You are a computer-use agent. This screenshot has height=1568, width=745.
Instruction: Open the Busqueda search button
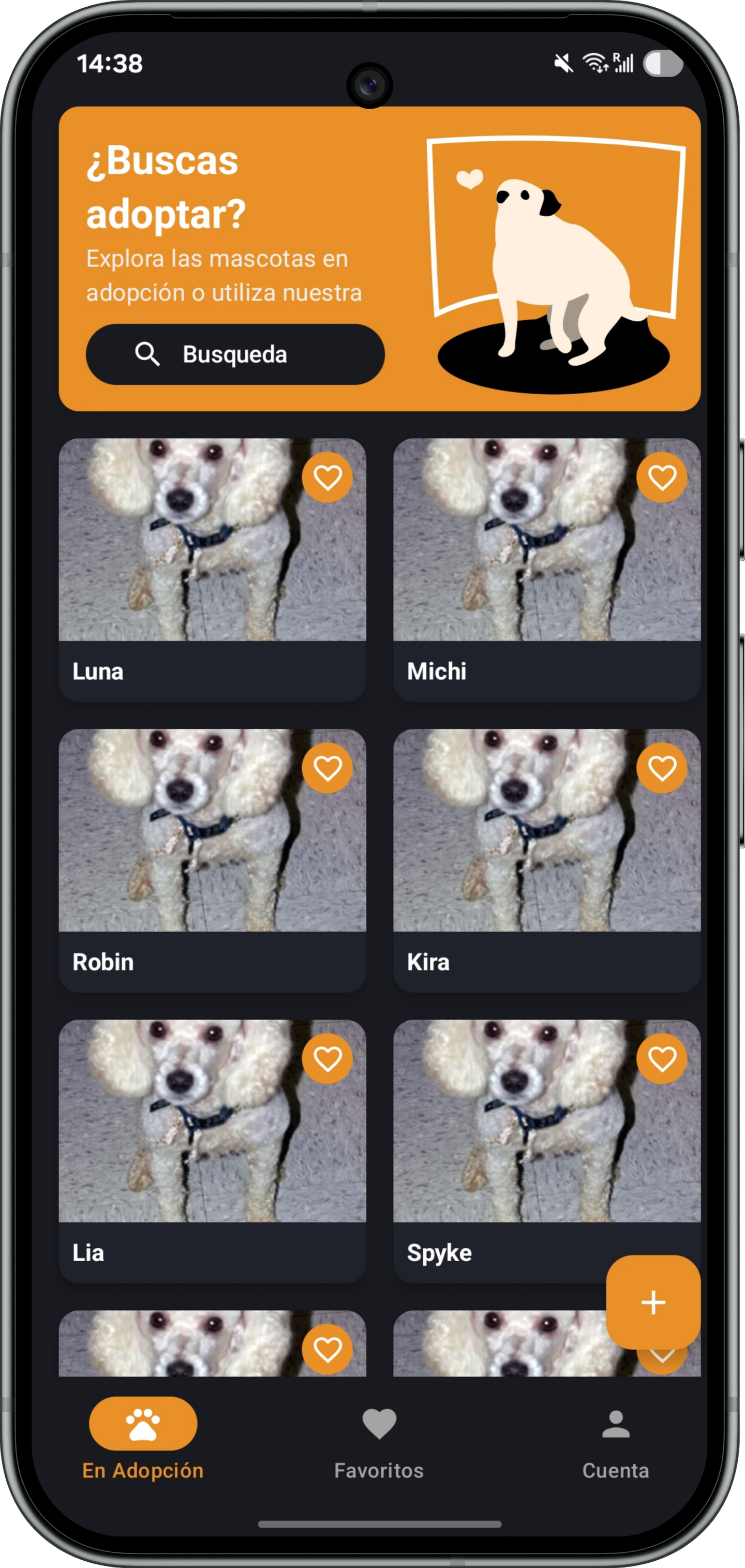click(235, 354)
